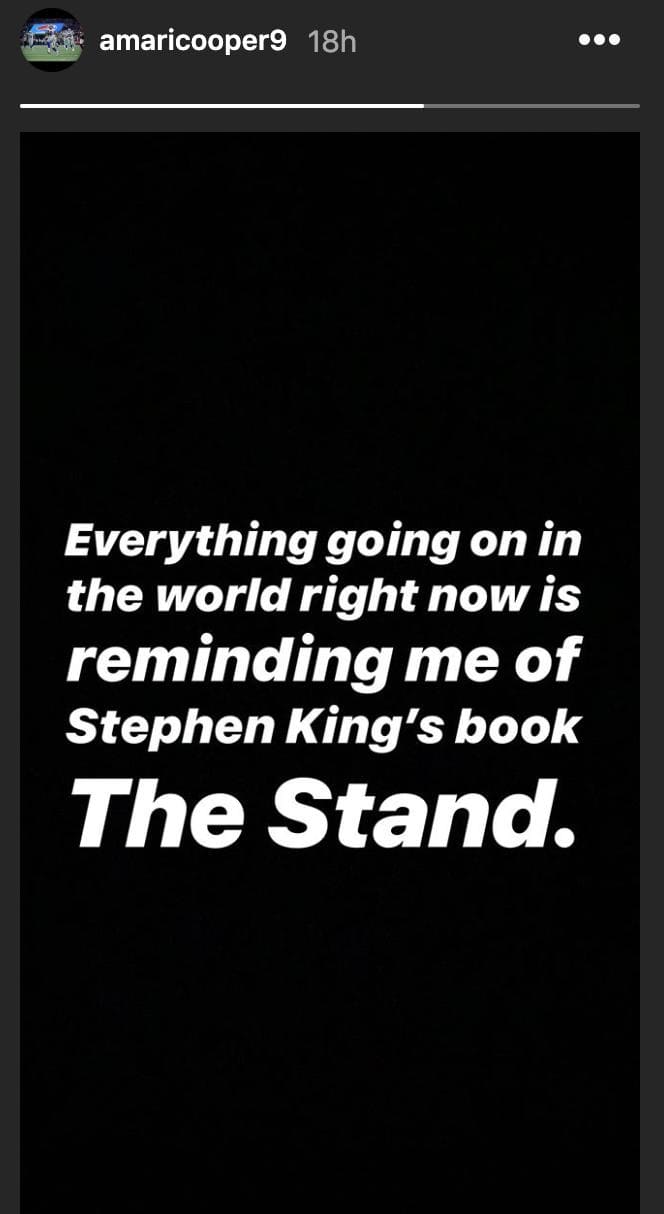Screen dimensions: 664x1214
Task: Open the amaricooper9 username link
Action: tap(193, 41)
